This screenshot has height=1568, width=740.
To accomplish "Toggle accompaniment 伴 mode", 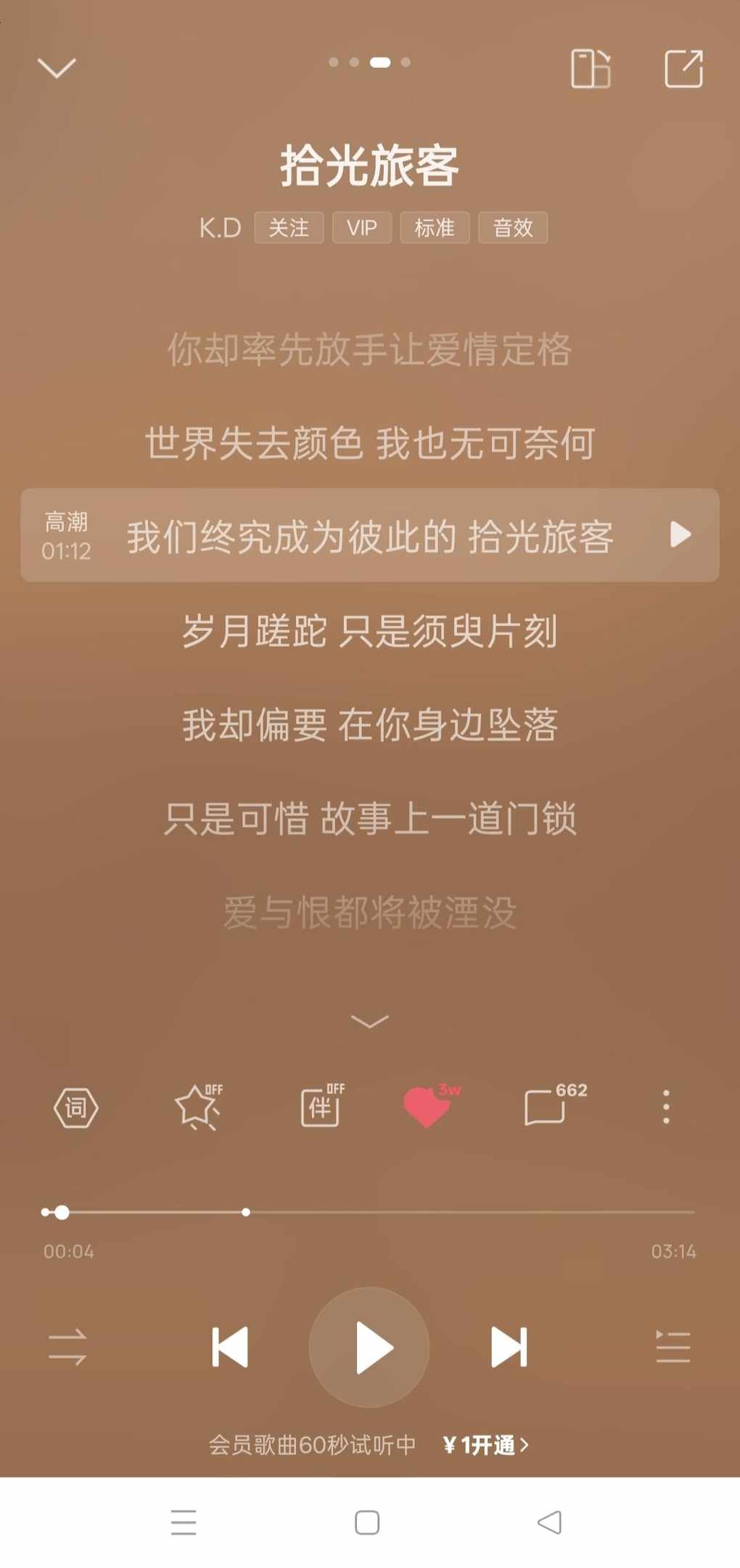I will pyautogui.click(x=321, y=1107).
